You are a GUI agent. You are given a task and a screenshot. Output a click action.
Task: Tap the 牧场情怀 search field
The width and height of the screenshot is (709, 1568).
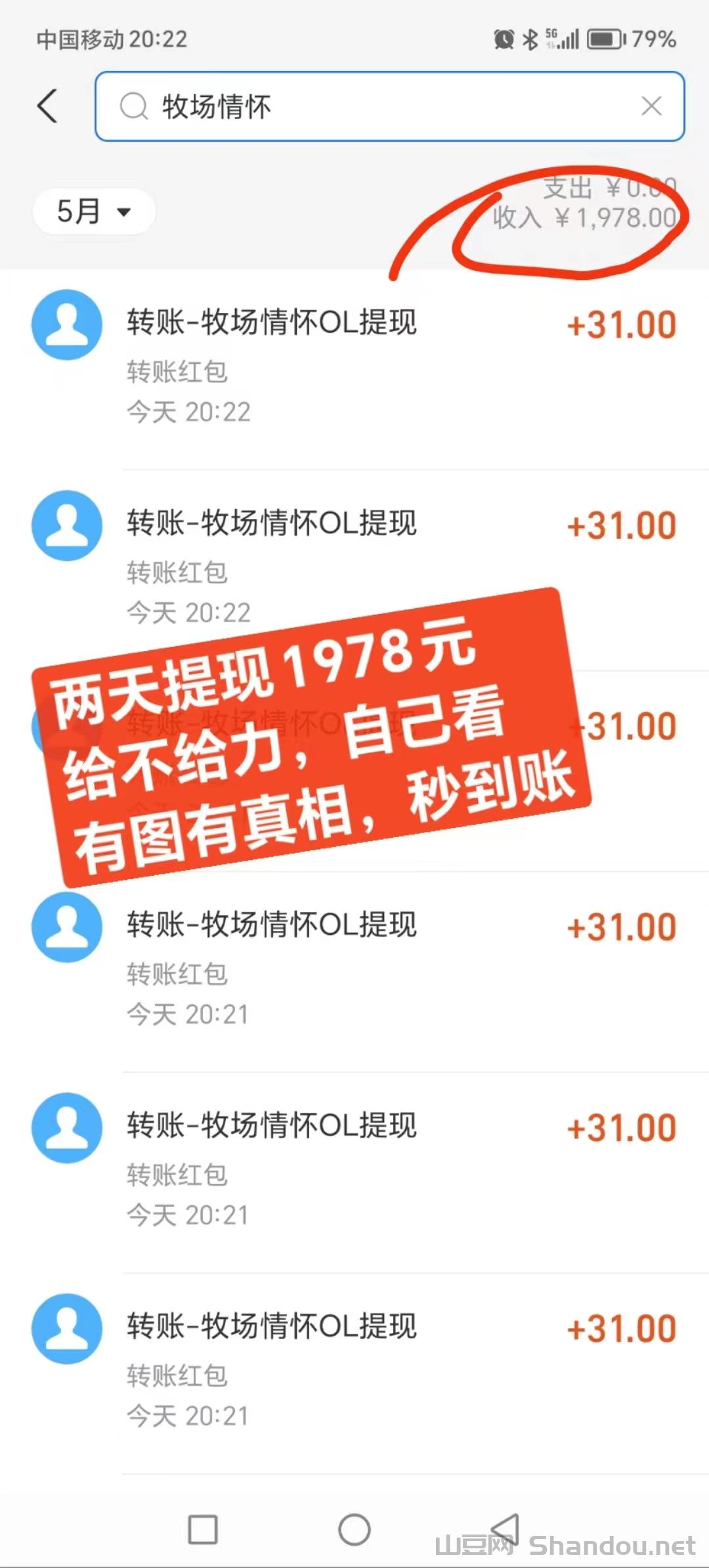(381, 106)
